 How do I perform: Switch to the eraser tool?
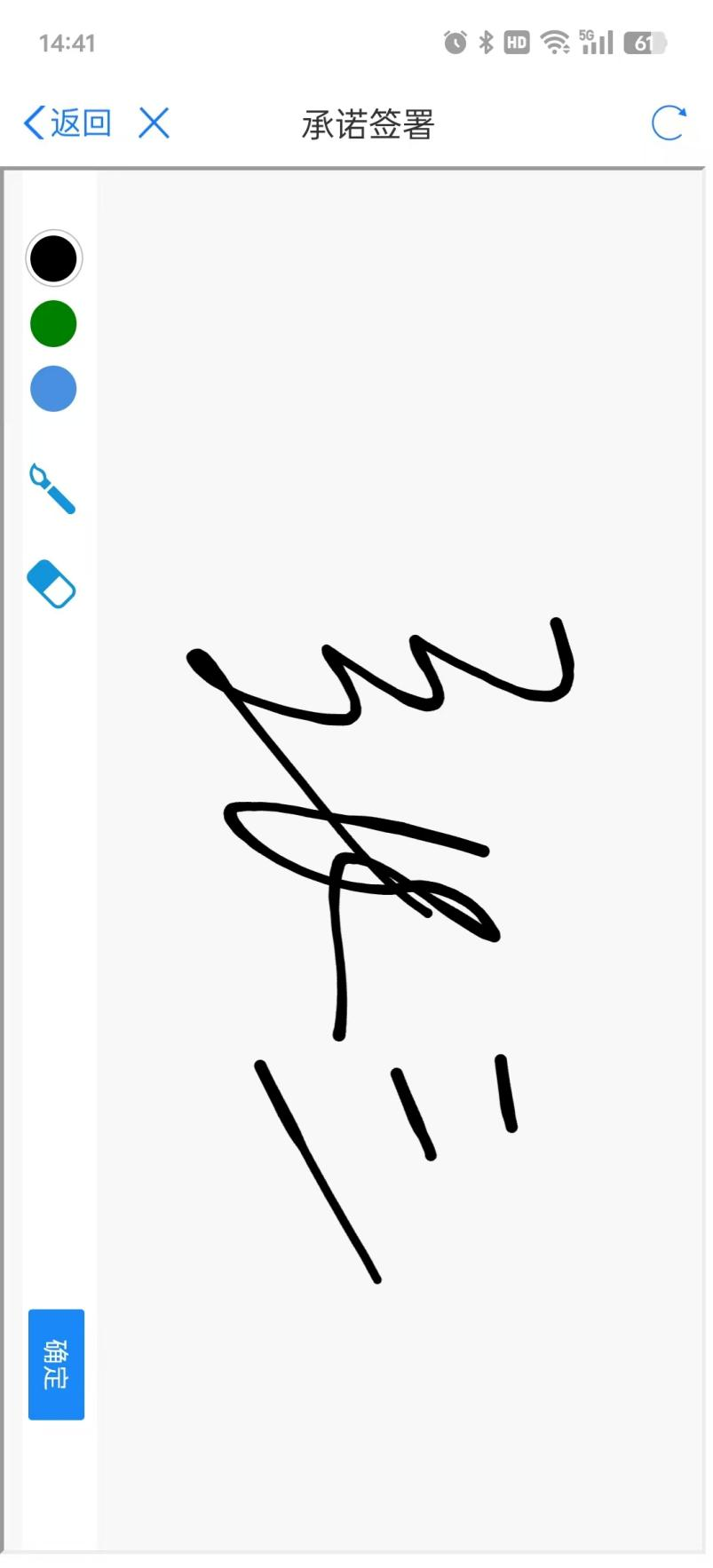pyautogui.click(x=52, y=583)
